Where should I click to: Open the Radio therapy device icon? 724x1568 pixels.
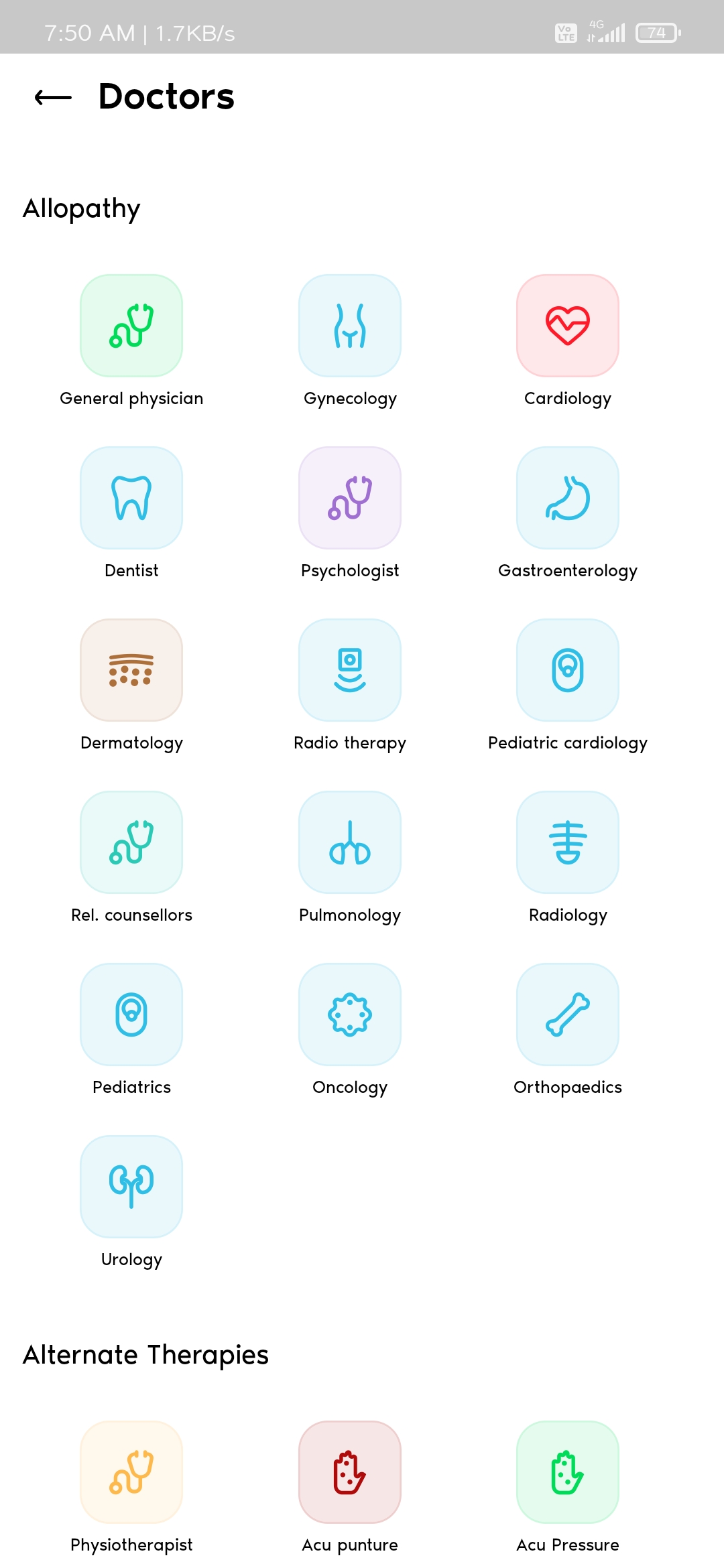coord(350,670)
